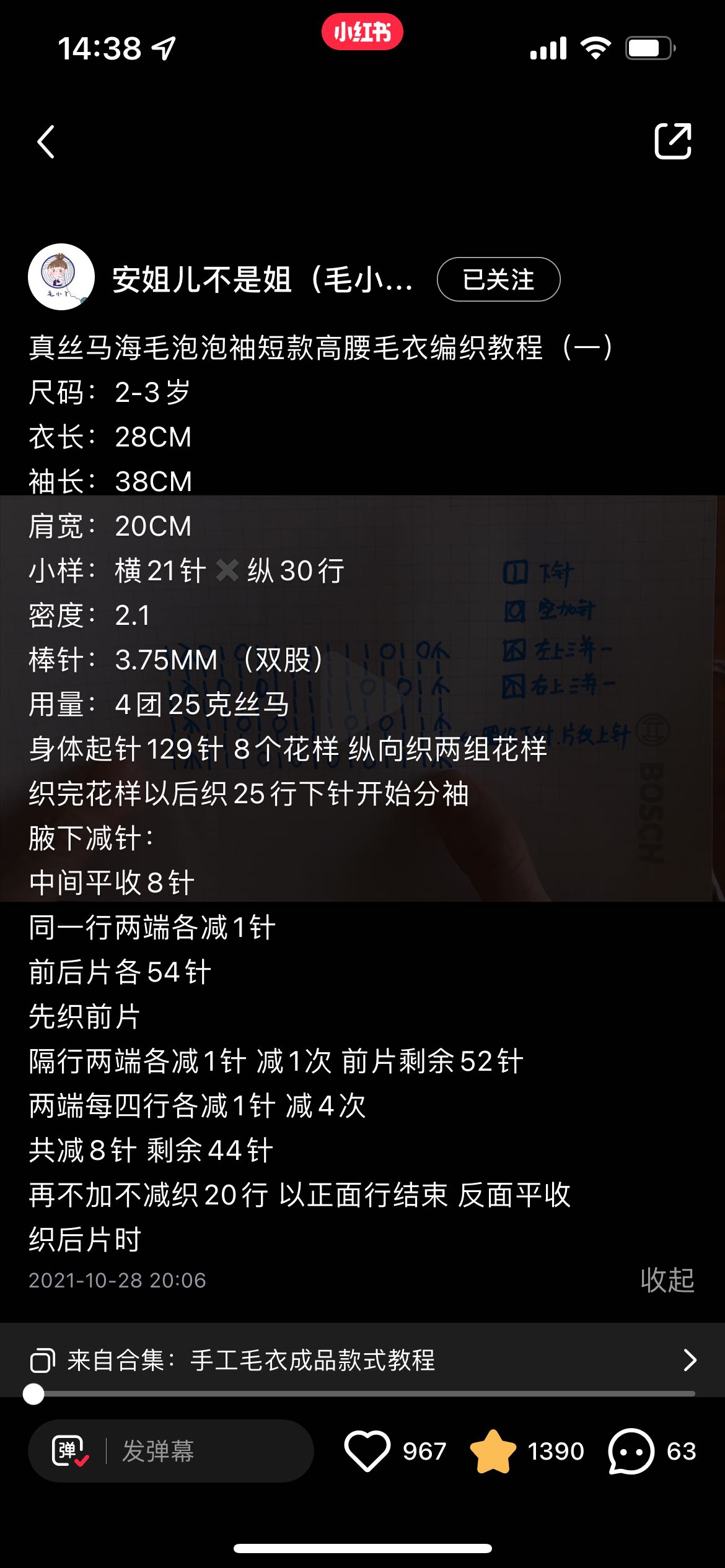Toggle the danmaku 弹 icon
Viewport: 725px width, 1568px height.
click(x=69, y=1450)
